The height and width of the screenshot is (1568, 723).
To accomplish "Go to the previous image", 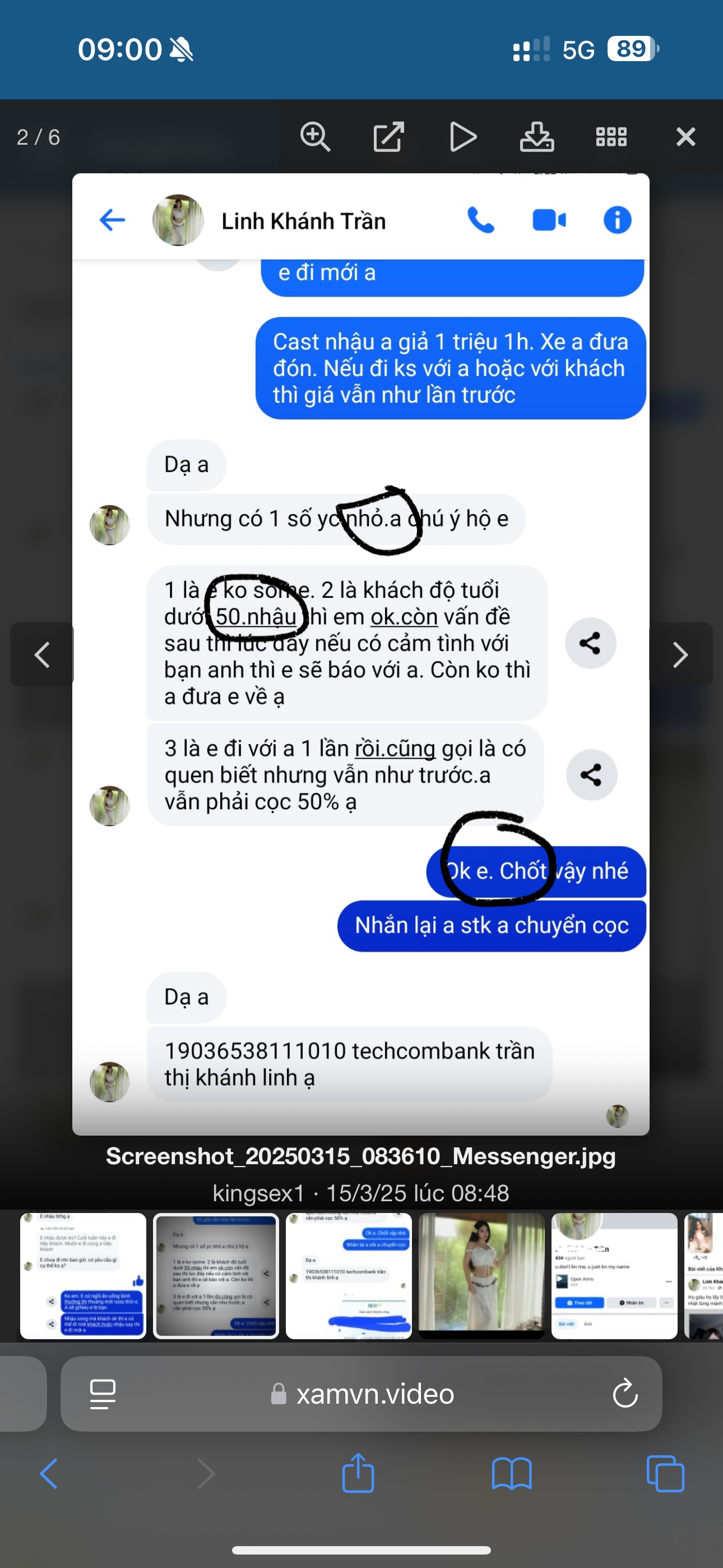I will [x=42, y=655].
